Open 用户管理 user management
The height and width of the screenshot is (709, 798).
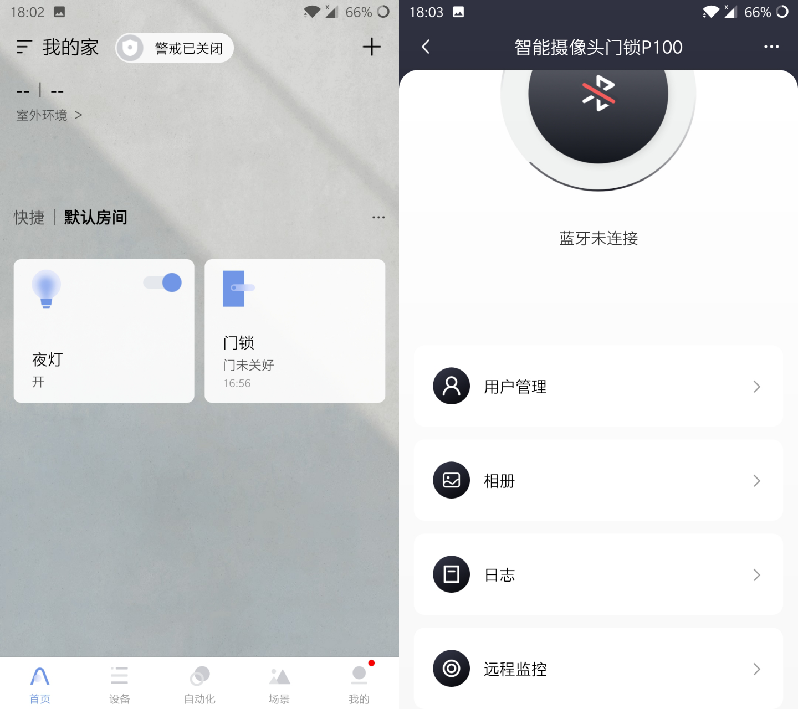(x=598, y=386)
